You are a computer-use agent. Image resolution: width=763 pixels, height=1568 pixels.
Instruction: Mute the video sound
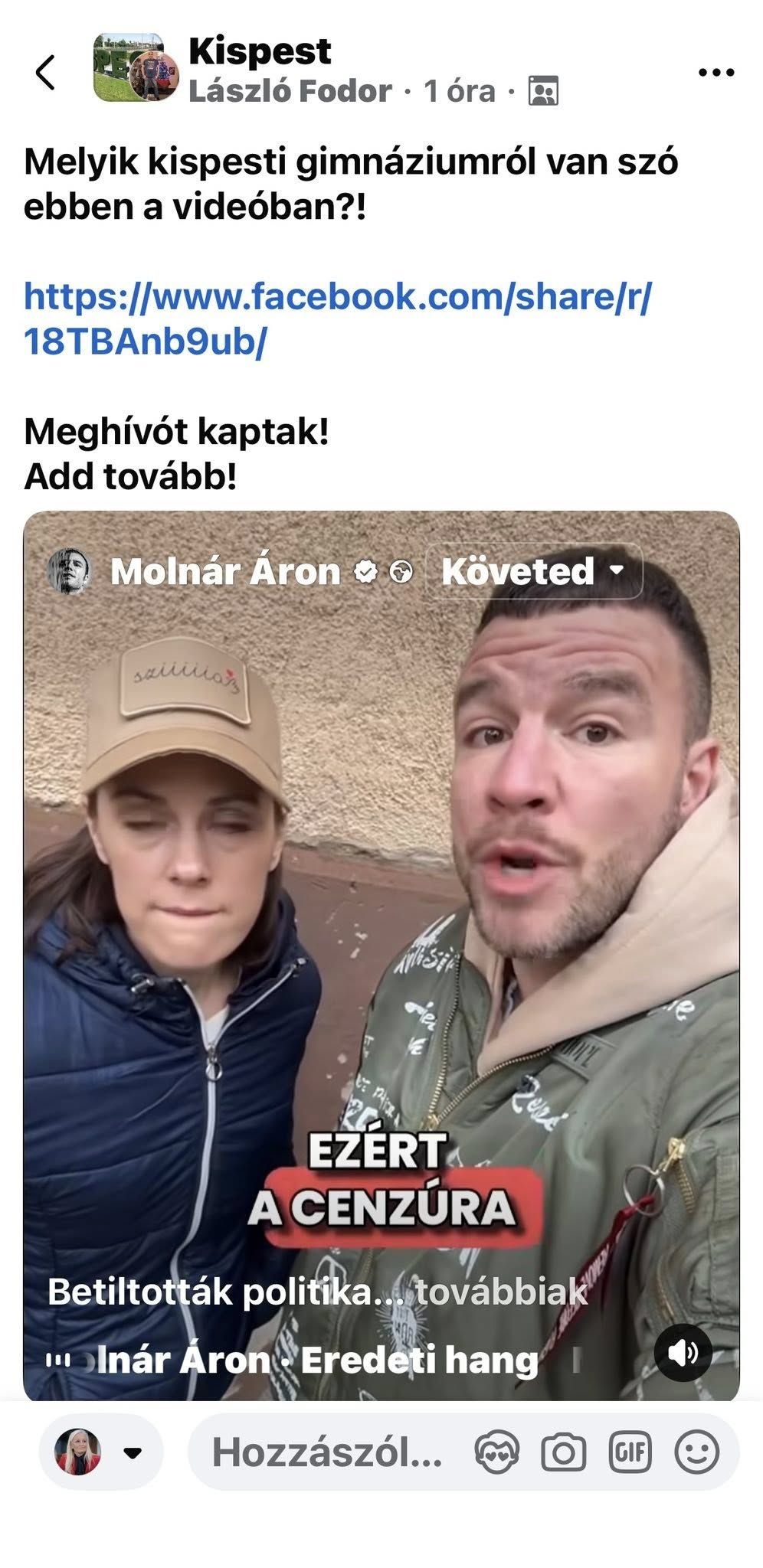pos(682,1353)
